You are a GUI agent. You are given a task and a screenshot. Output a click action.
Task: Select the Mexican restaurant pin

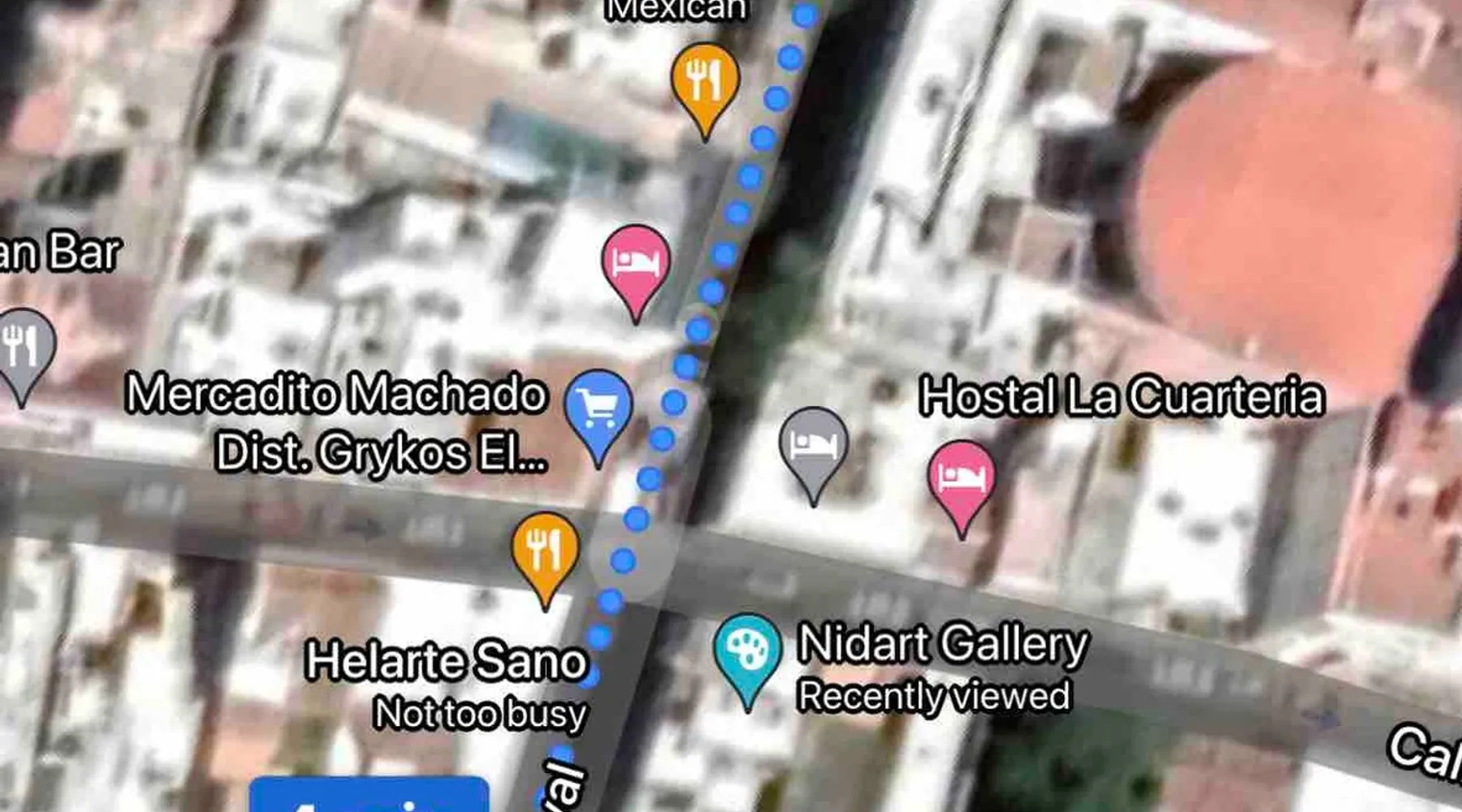point(704,80)
